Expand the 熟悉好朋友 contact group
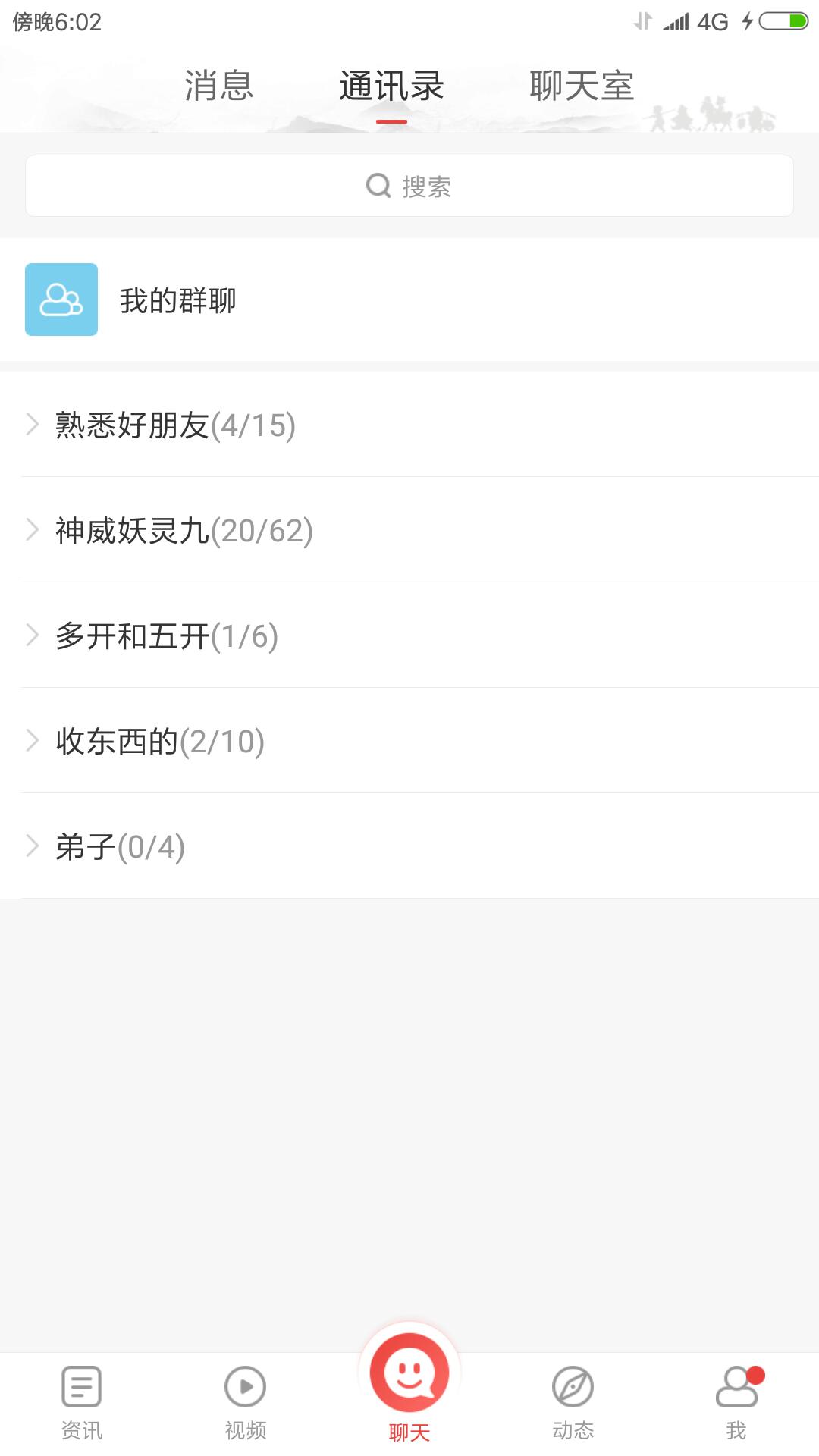This screenshot has width=819, height=1456. click(409, 425)
